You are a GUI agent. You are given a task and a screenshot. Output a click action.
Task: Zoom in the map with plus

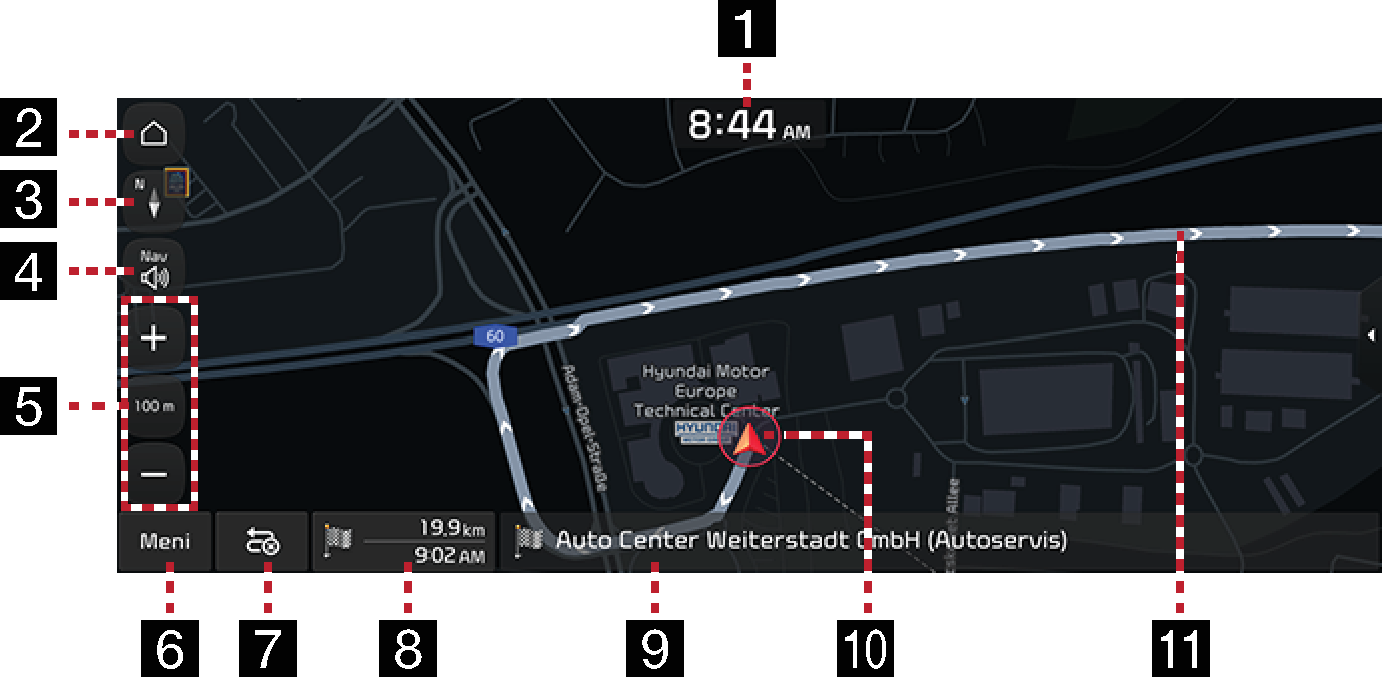(x=154, y=339)
